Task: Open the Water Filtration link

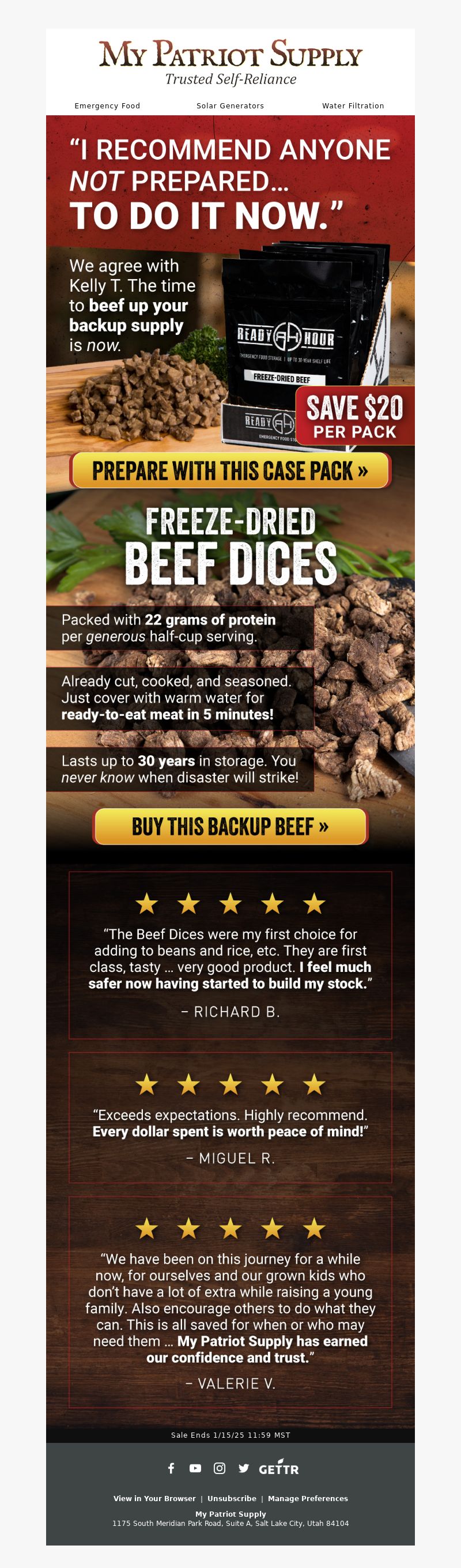Action: point(353,106)
